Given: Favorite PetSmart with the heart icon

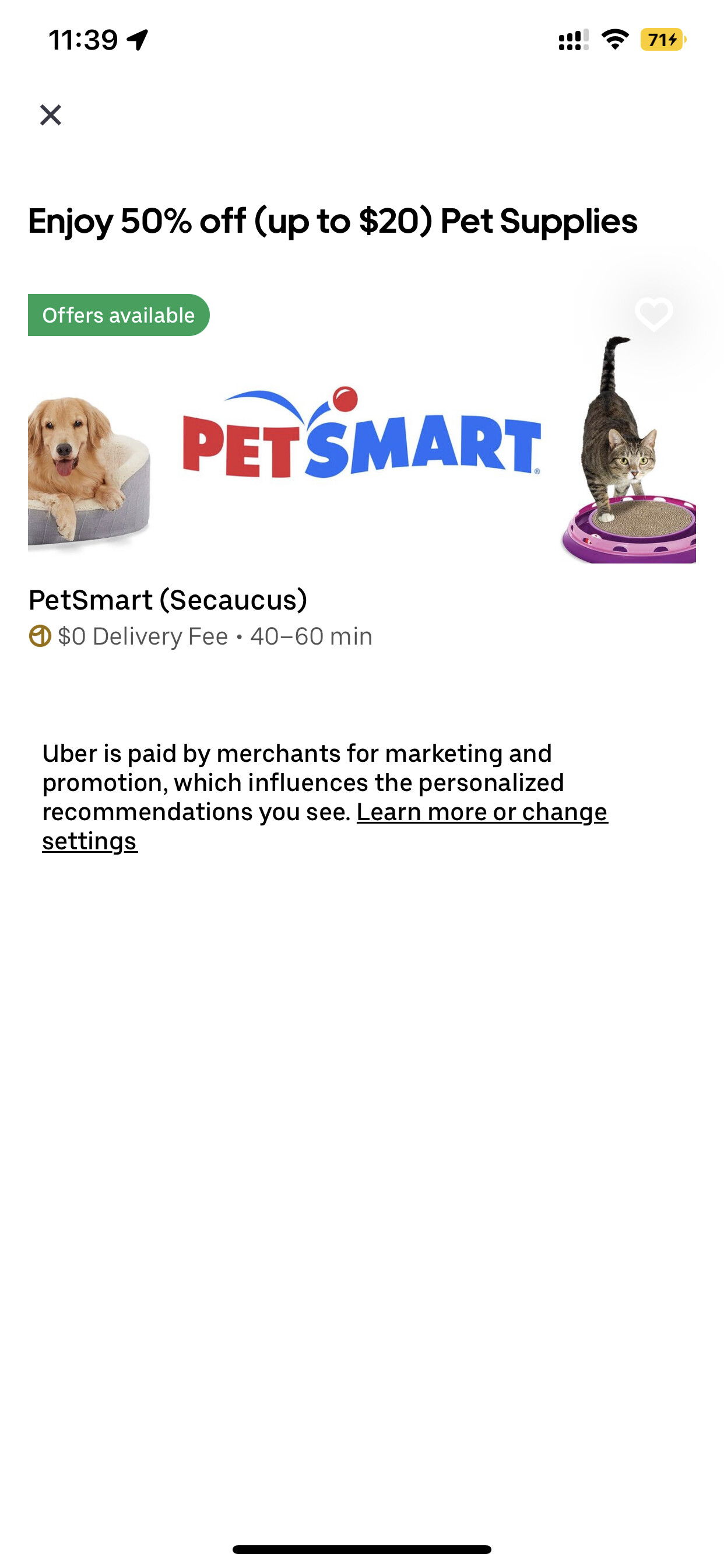Looking at the screenshot, I should 653,314.
